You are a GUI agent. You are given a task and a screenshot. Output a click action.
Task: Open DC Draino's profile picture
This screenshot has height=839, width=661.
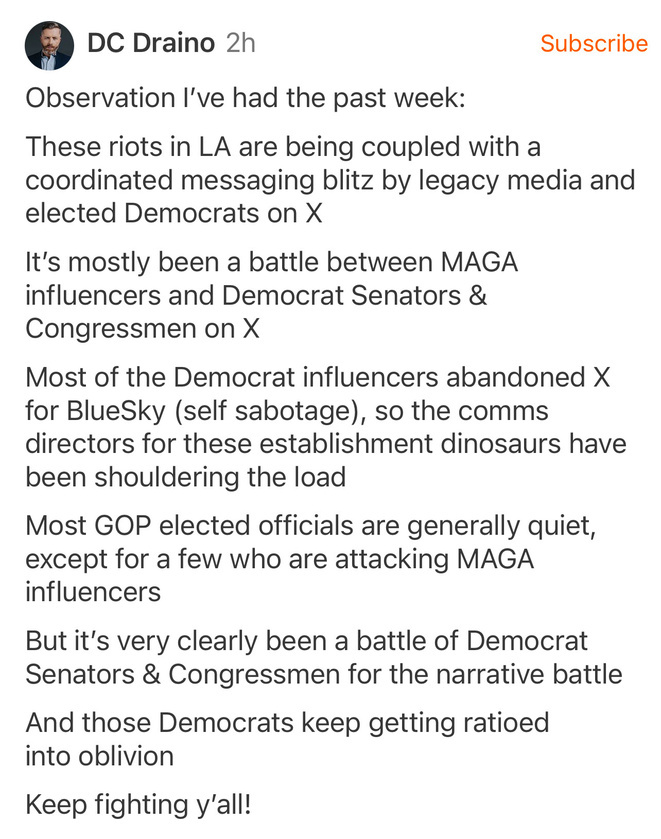pos(49,45)
